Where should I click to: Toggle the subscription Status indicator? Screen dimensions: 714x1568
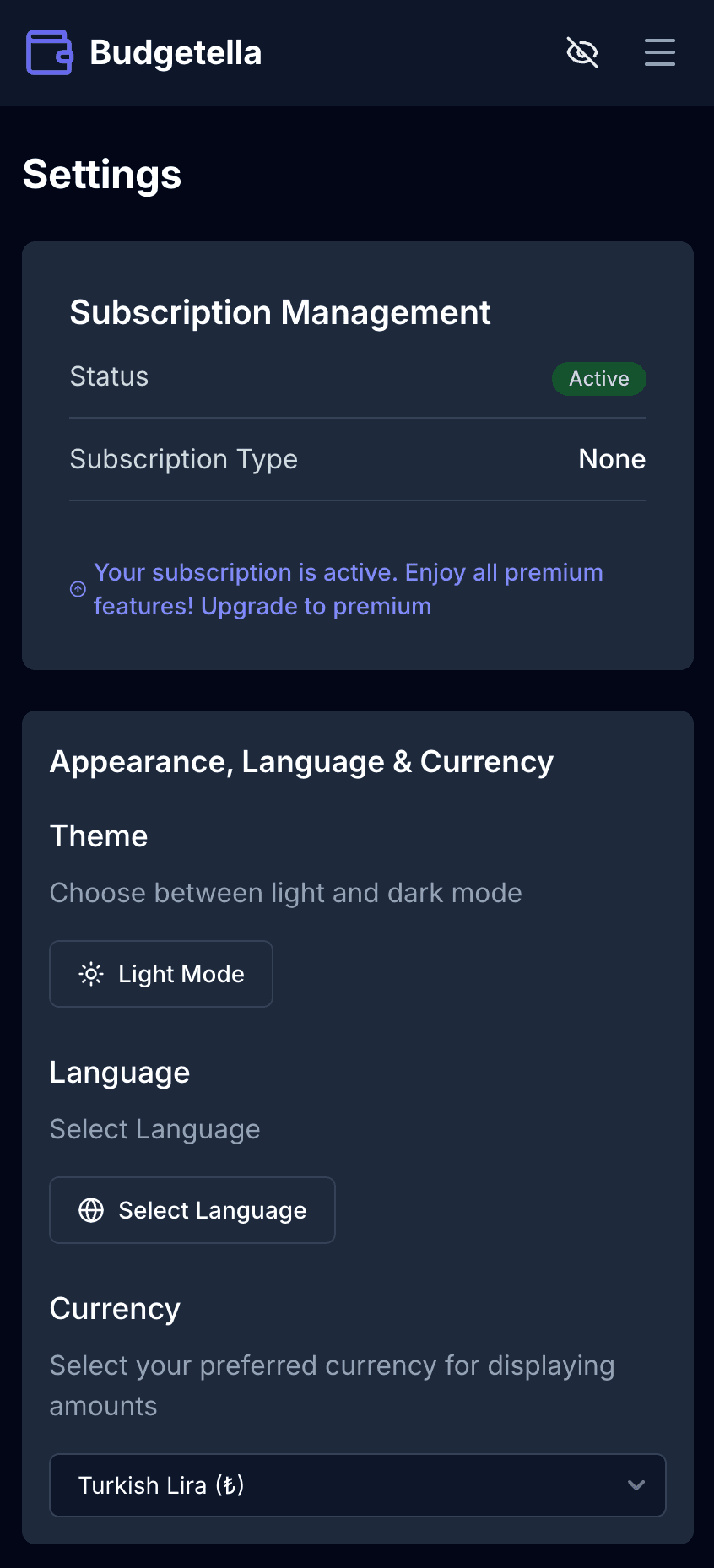point(598,379)
